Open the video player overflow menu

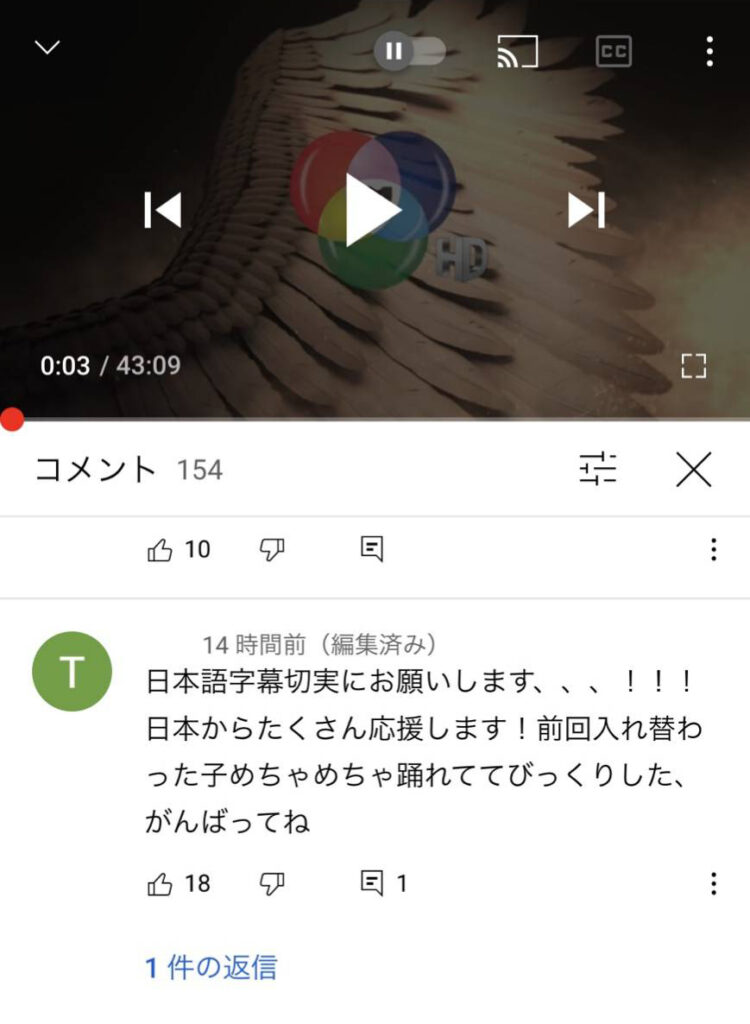tap(709, 51)
